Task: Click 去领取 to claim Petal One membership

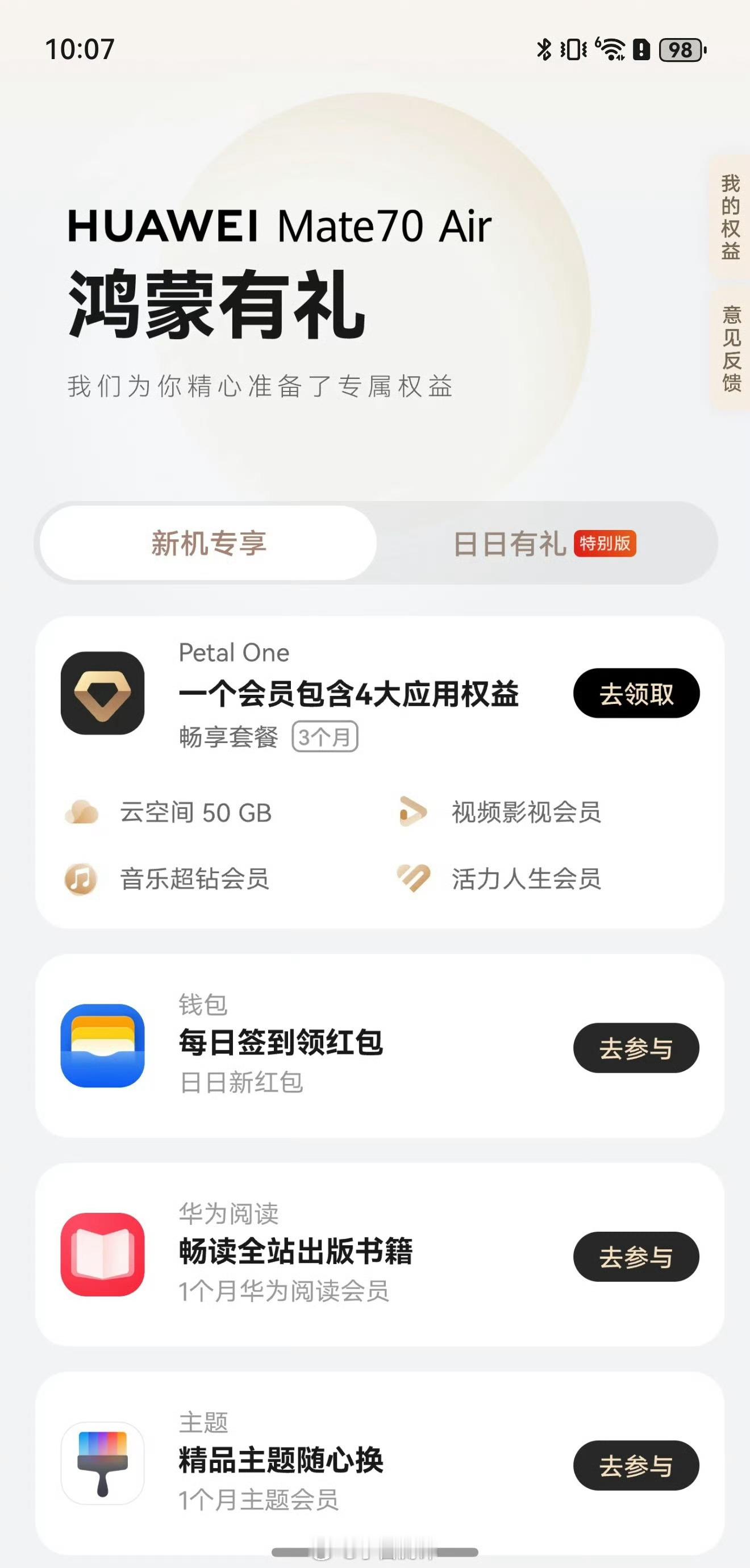Action: (x=635, y=694)
